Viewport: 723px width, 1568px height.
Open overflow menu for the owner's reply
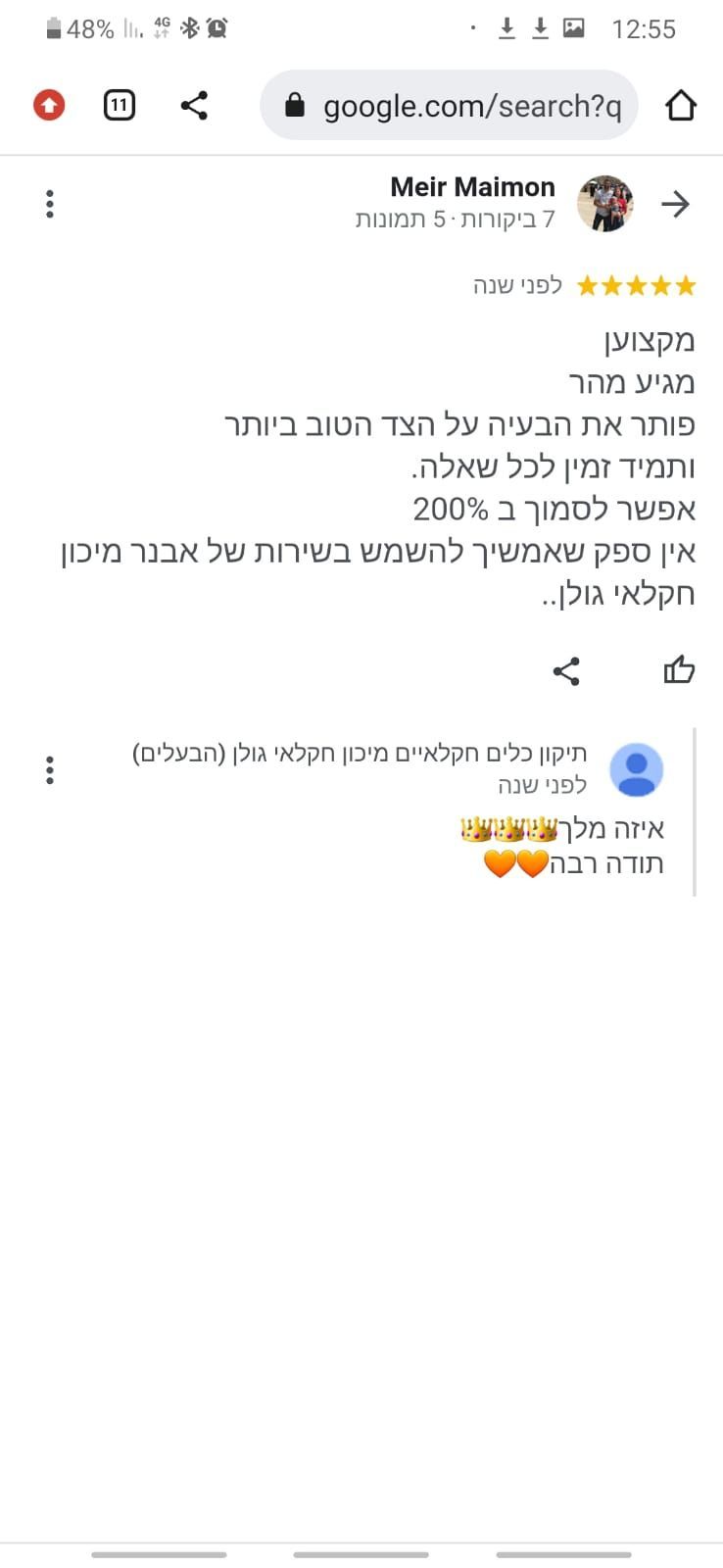click(x=50, y=770)
